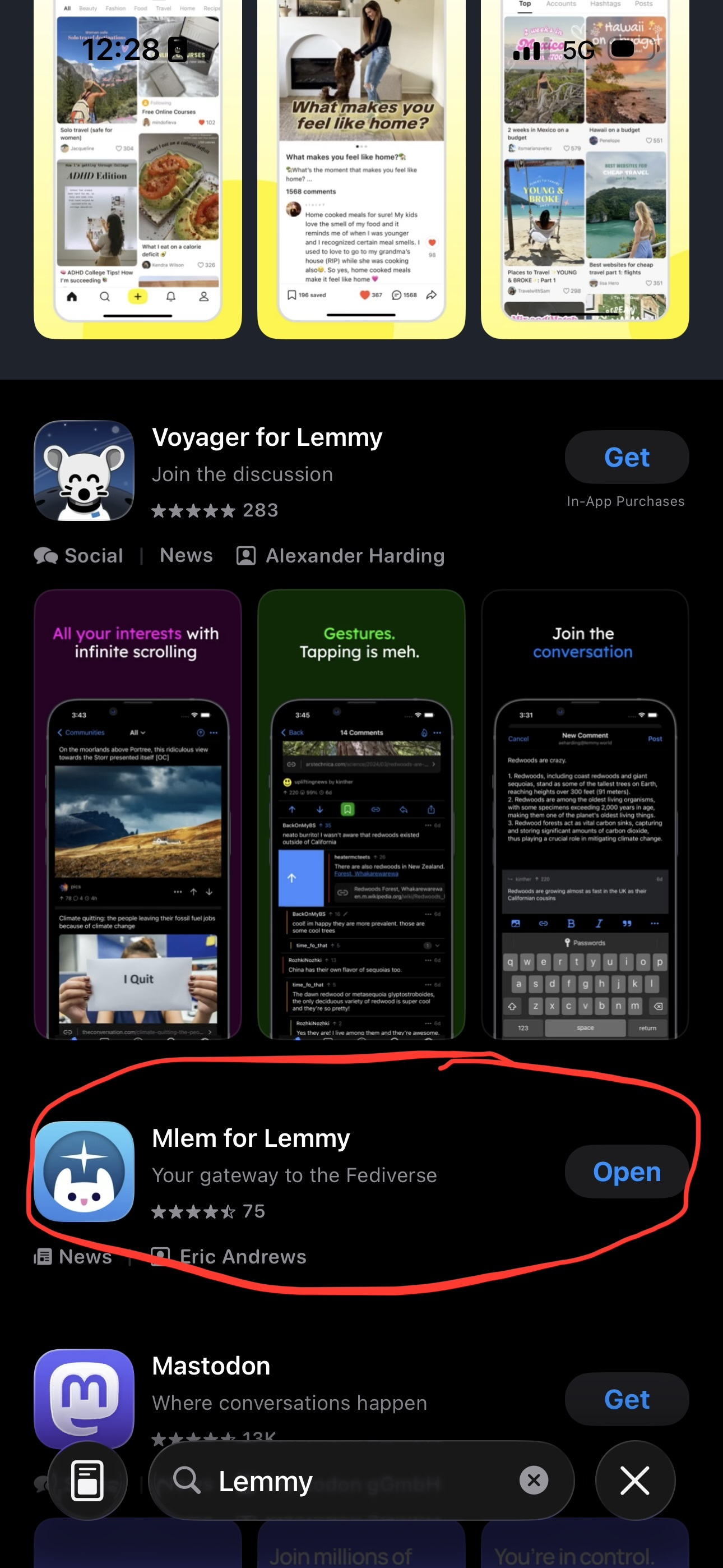Open Voyager's infinite scrolling screenshot
The image size is (723, 1568).
pyautogui.click(x=137, y=813)
